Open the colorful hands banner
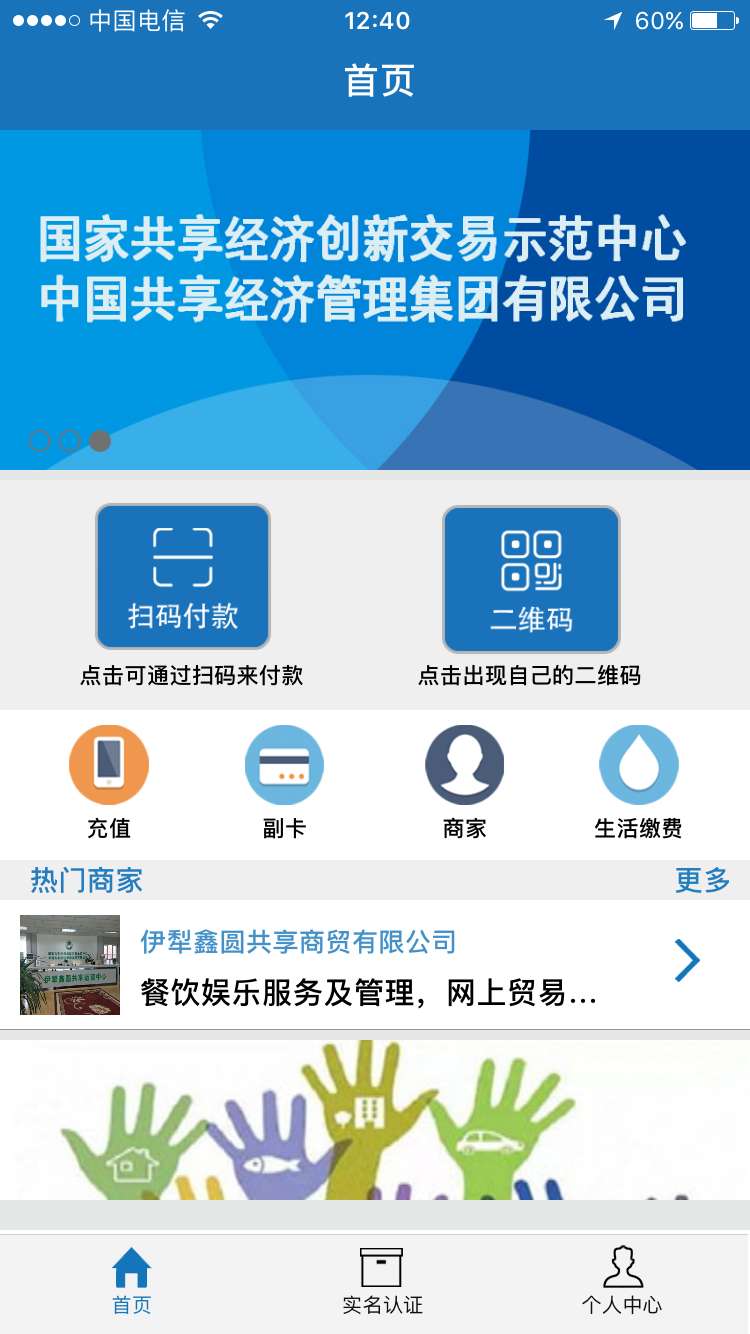 (x=375, y=1119)
